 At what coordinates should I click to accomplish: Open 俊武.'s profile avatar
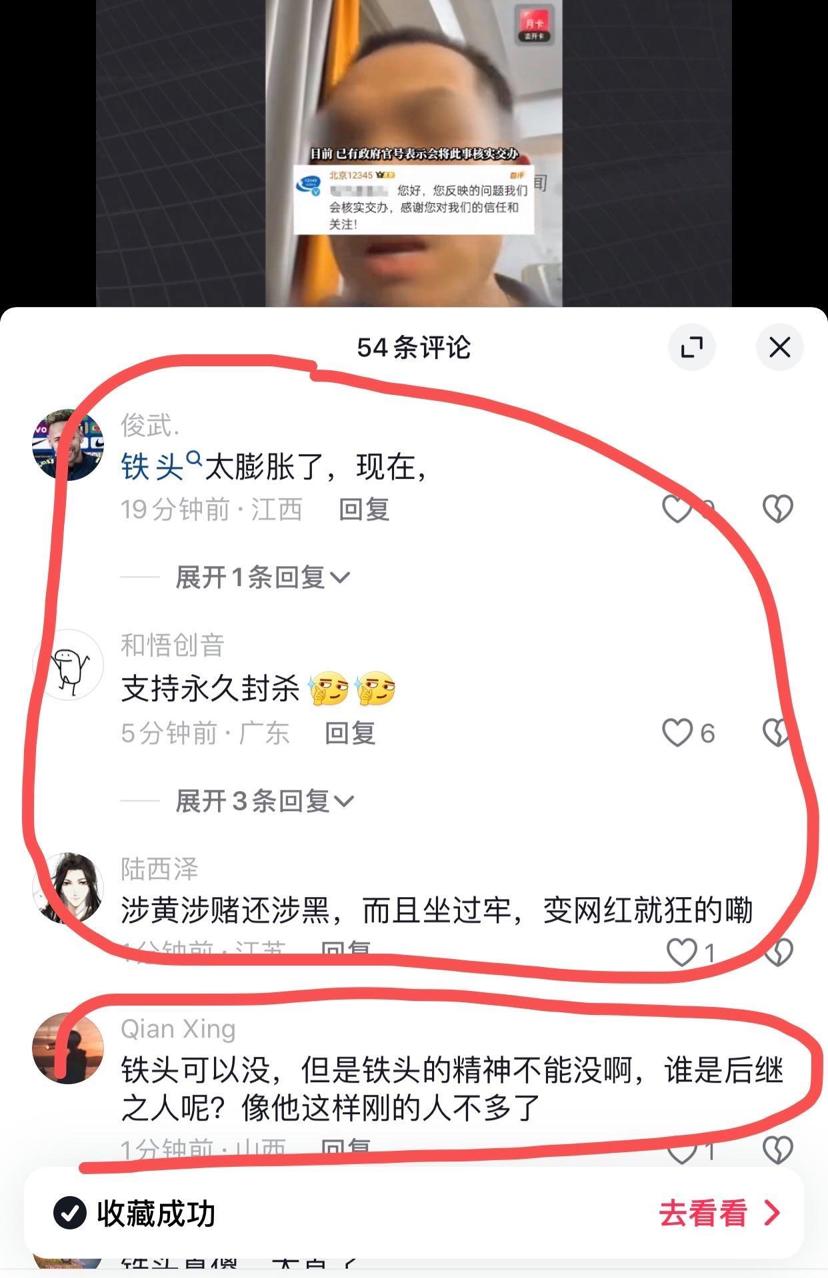[68, 444]
